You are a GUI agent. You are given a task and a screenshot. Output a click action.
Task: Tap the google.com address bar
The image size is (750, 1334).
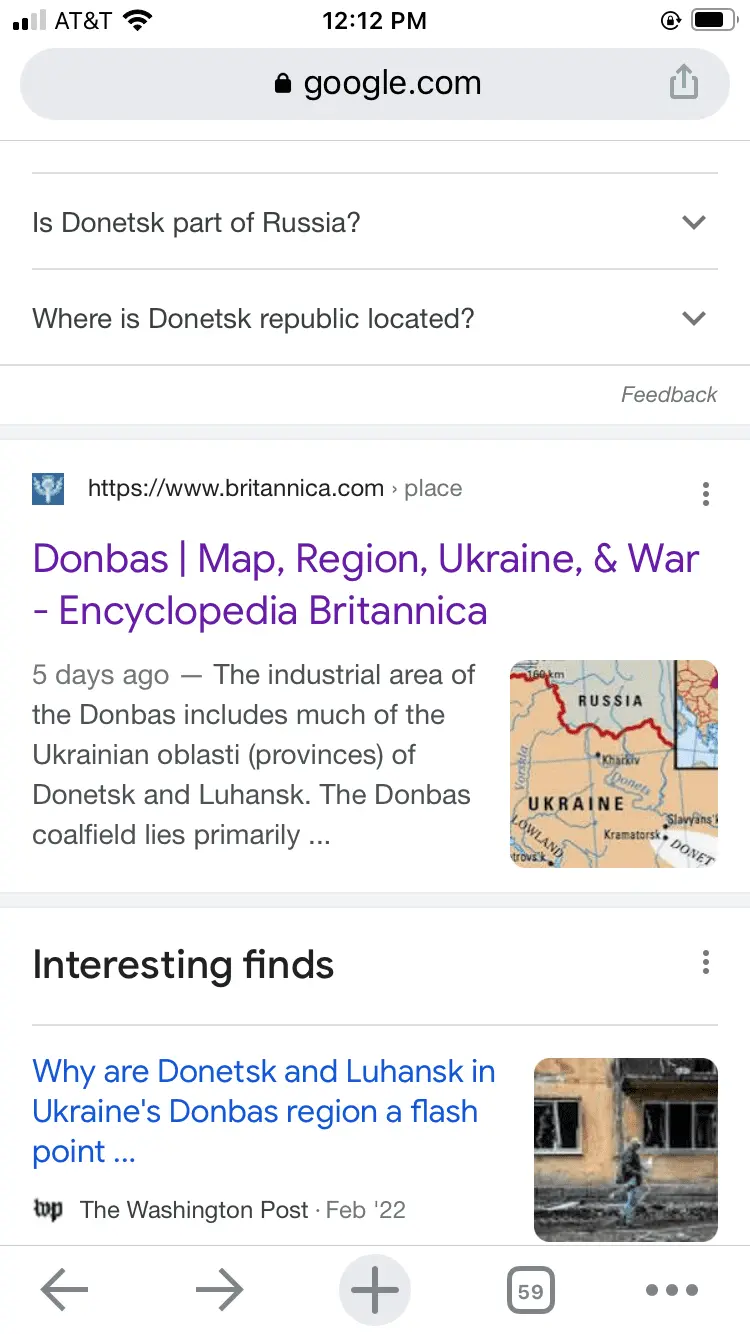(x=377, y=83)
